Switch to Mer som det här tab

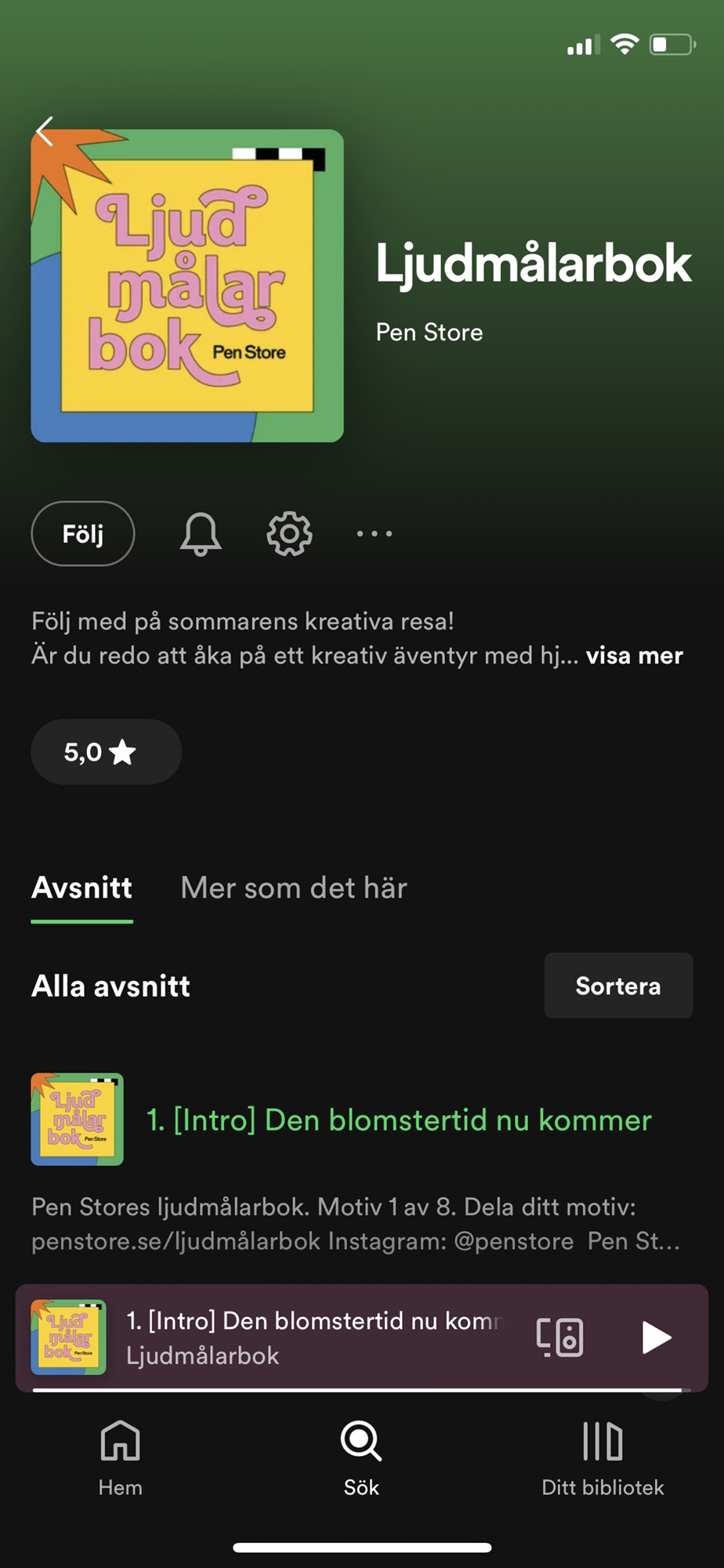[x=294, y=888]
